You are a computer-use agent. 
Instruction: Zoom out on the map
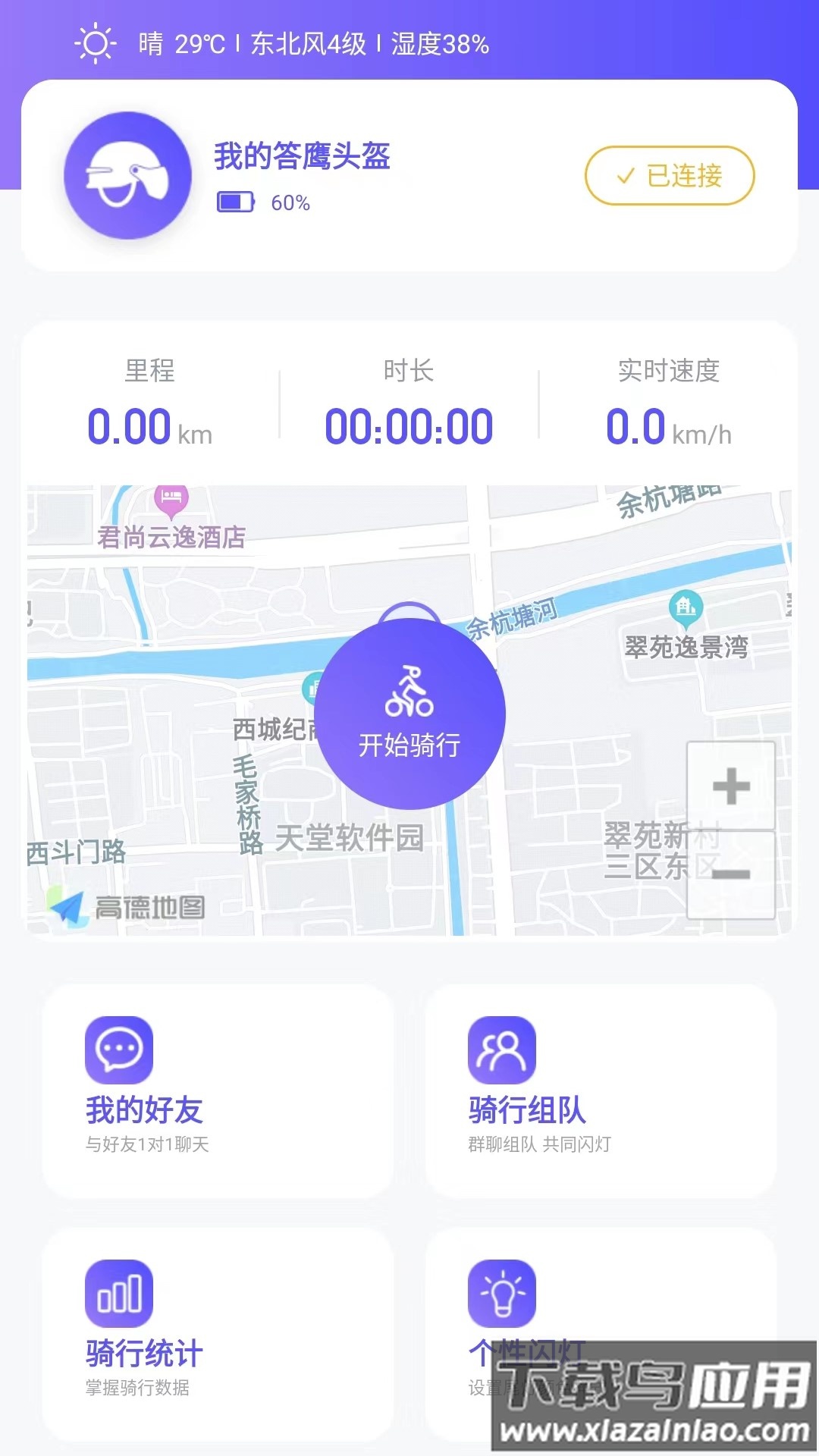tap(731, 875)
